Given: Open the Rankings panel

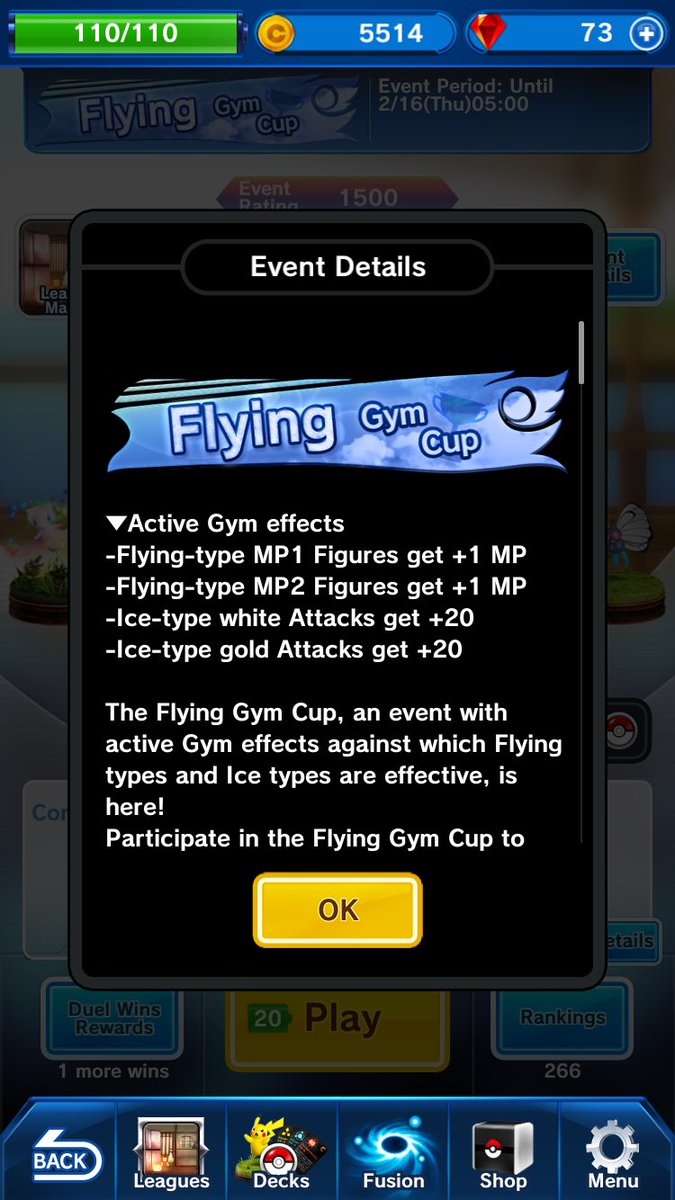Looking at the screenshot, I should [562, 1018].
